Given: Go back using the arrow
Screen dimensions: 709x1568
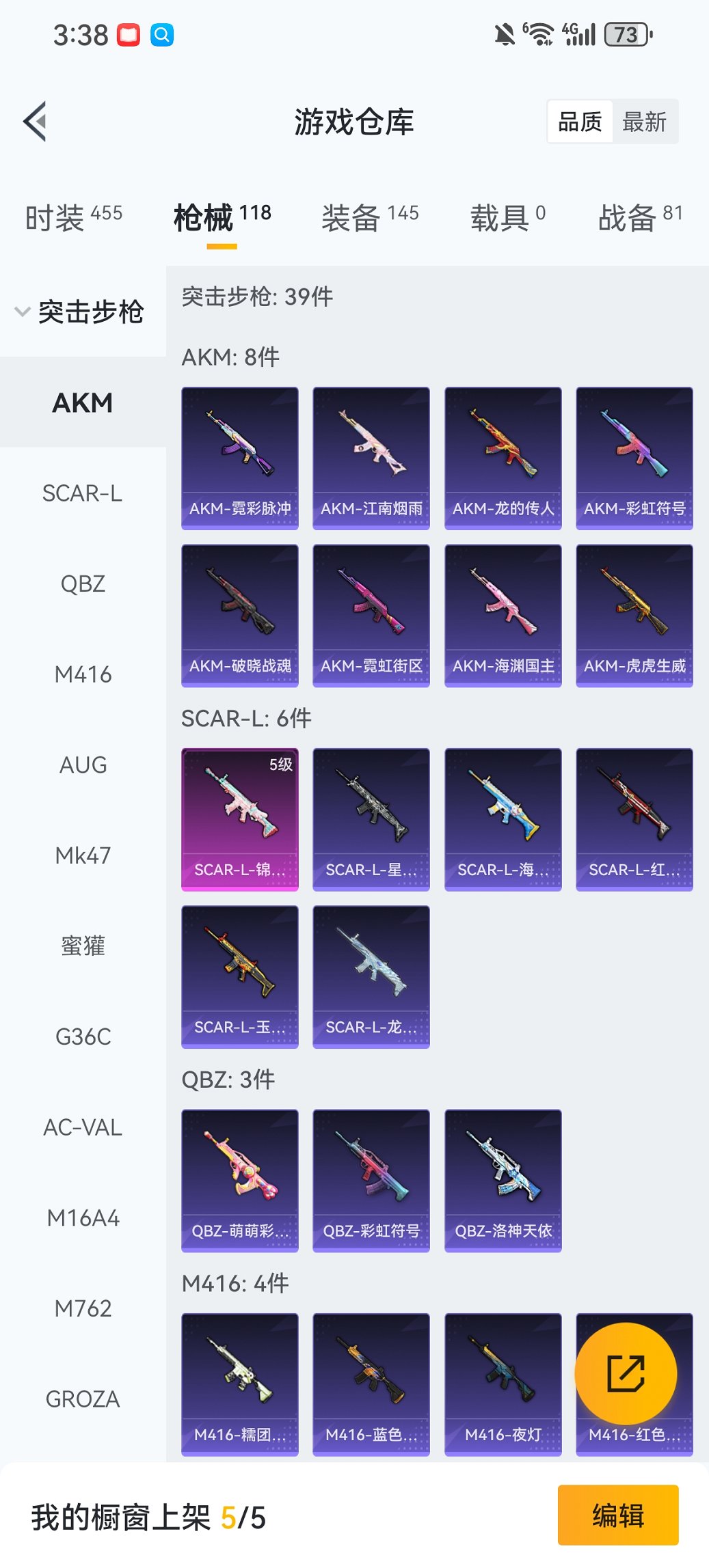Looking at the screenshot, I should coord(36,122).
